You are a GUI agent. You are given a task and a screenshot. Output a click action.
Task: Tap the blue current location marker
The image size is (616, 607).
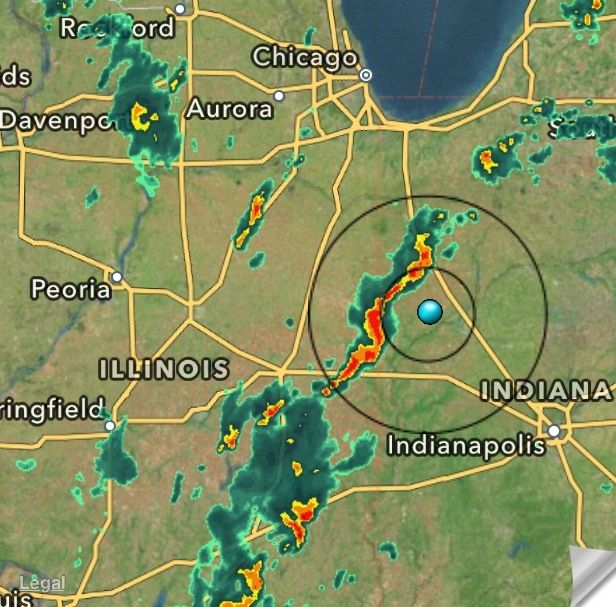pos(430,312)
